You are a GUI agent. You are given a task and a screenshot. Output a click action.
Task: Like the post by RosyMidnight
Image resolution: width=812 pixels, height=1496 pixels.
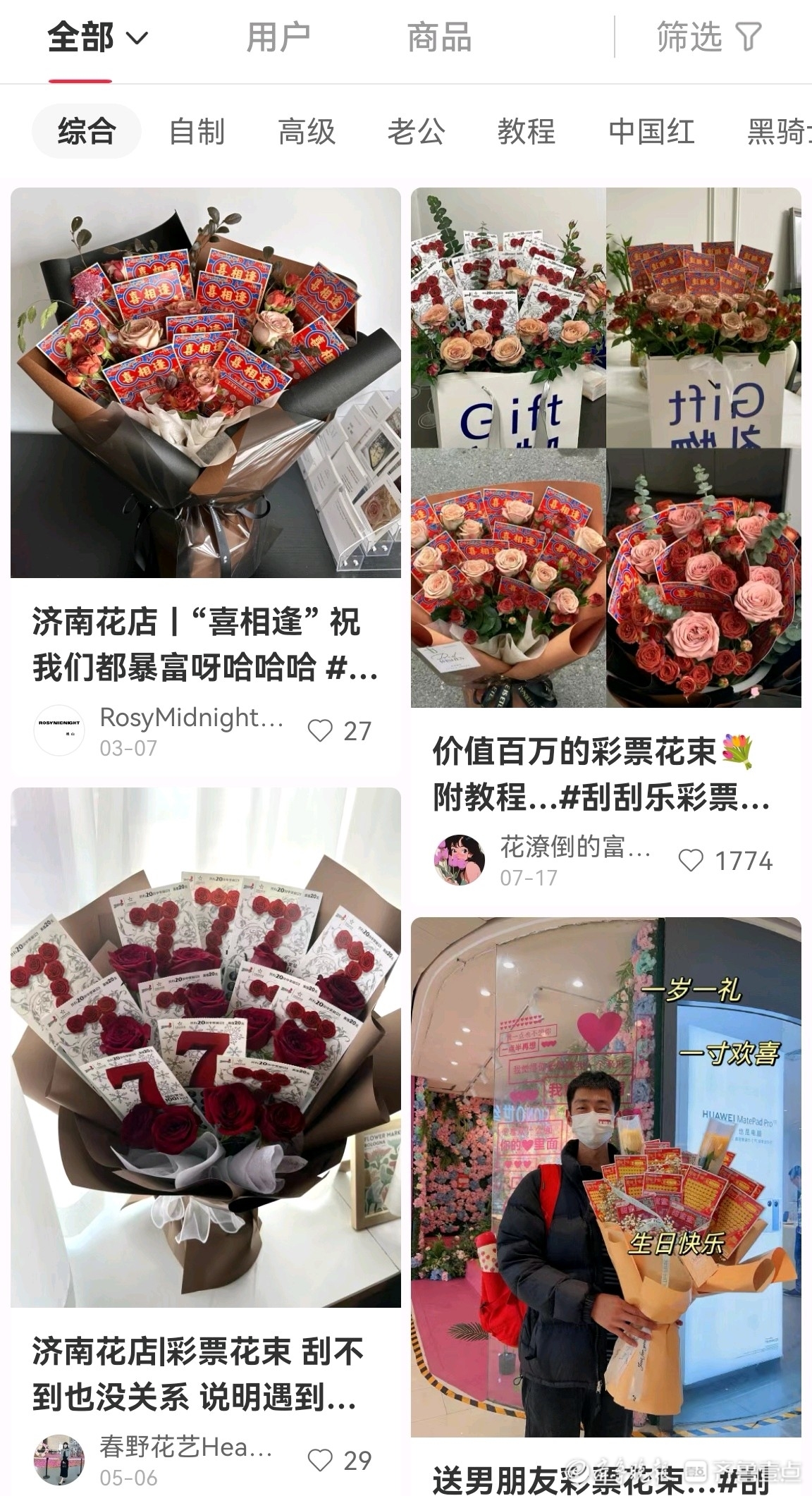tap(320, 731)
